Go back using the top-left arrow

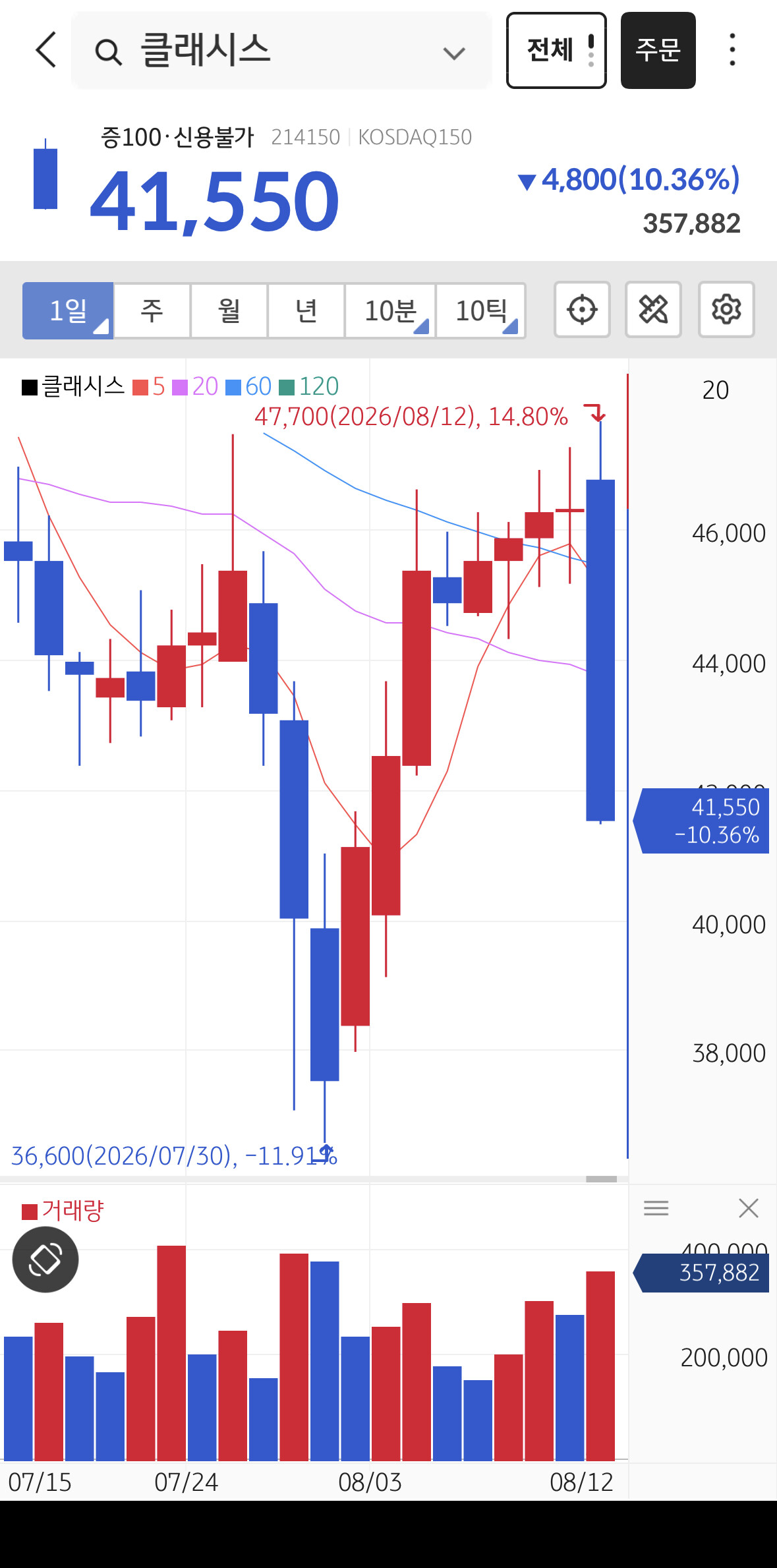45,50
